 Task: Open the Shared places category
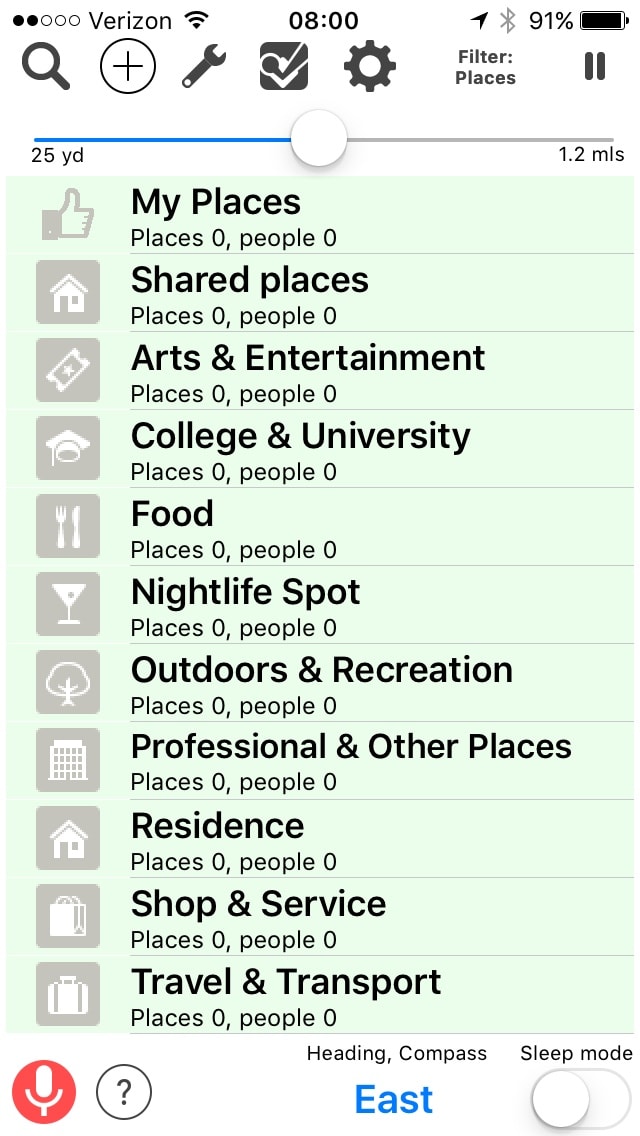click(x=320, y=294)
